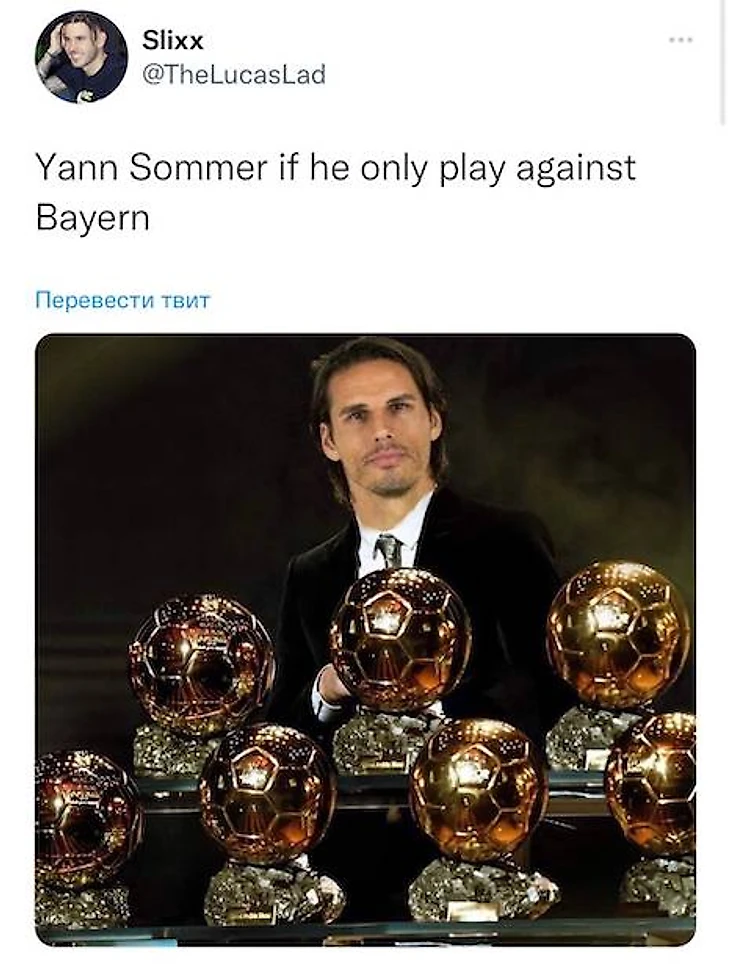Open Slixx's profile picture

click(81, 57)
